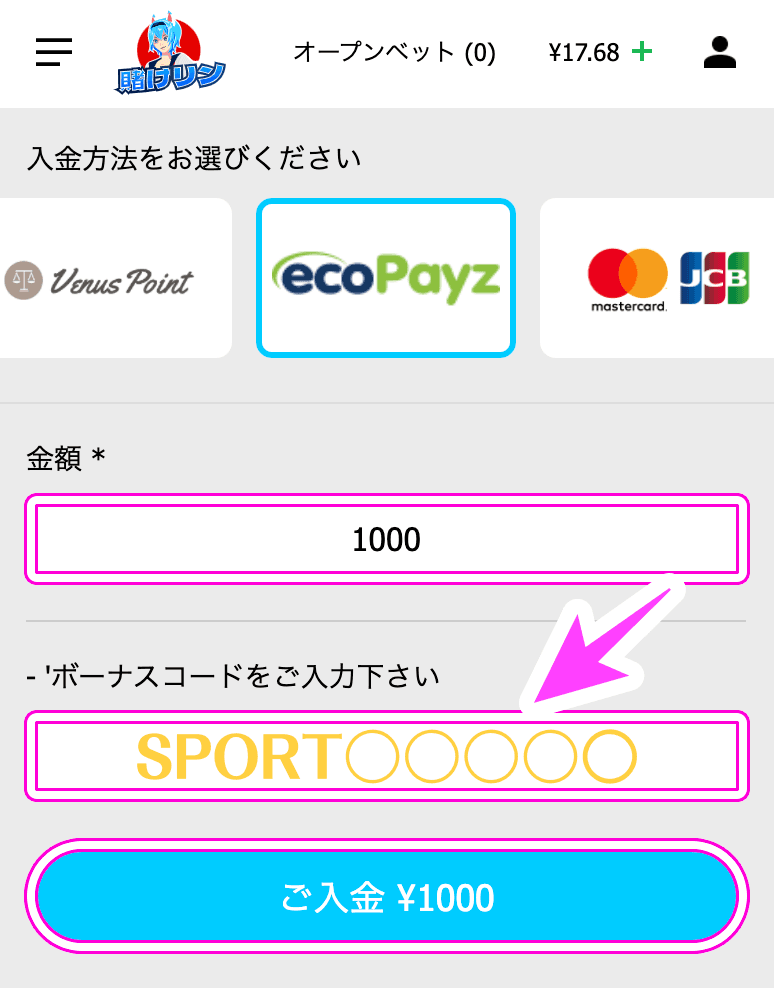Image resolution: width=774 pixels, height=988 pixels.
Task: Tap the 賭けリン site logo
Action: (169, 56)
